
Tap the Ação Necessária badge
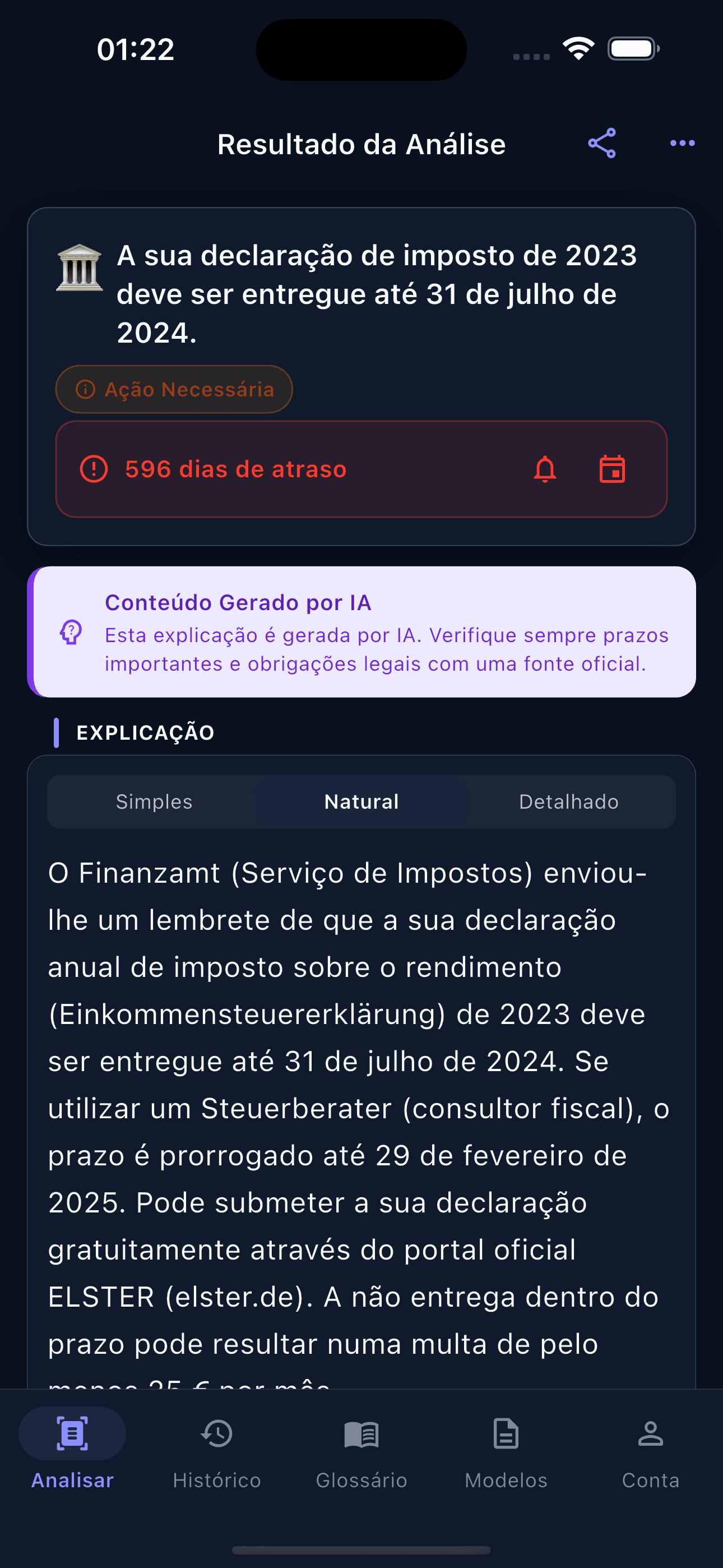(x=174, y=388)
